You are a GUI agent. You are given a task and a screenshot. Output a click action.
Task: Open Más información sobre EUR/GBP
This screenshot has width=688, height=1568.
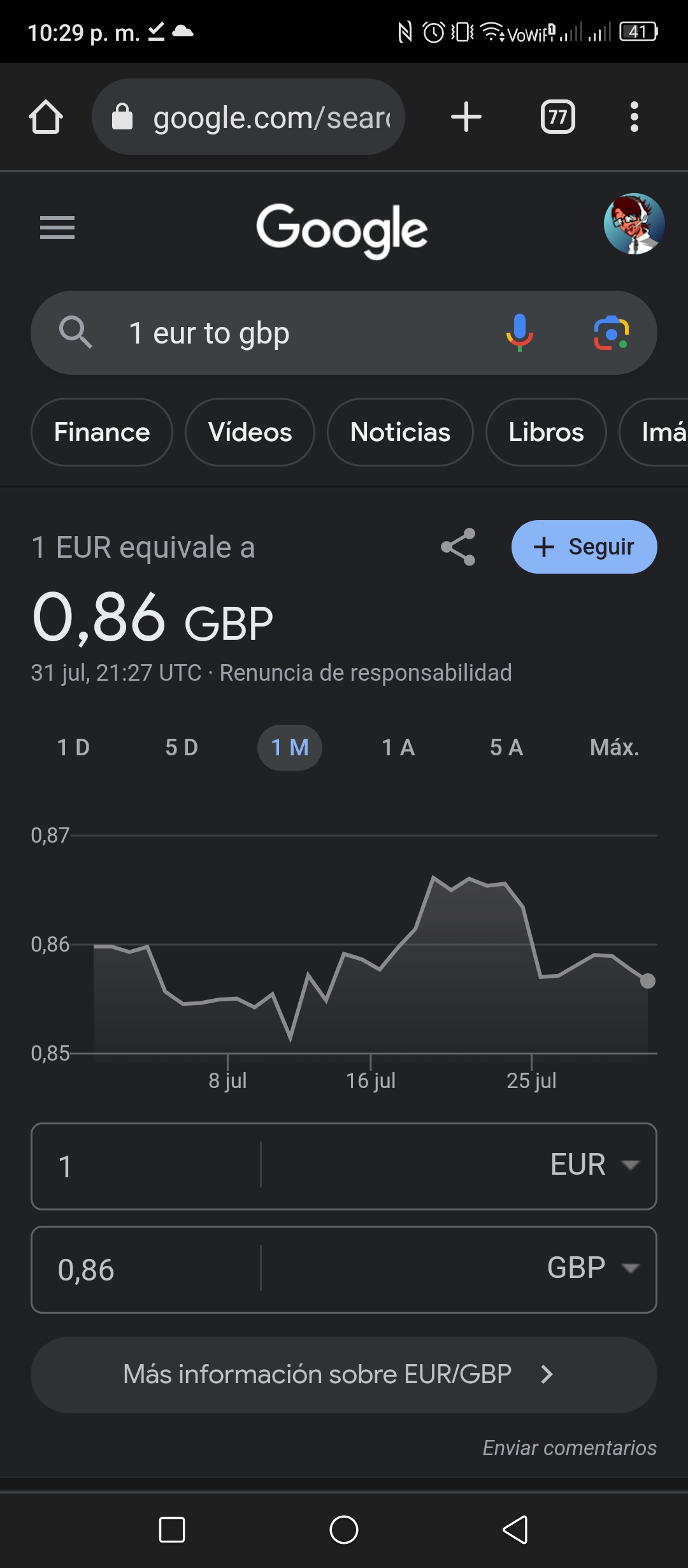coord(344,1375)
